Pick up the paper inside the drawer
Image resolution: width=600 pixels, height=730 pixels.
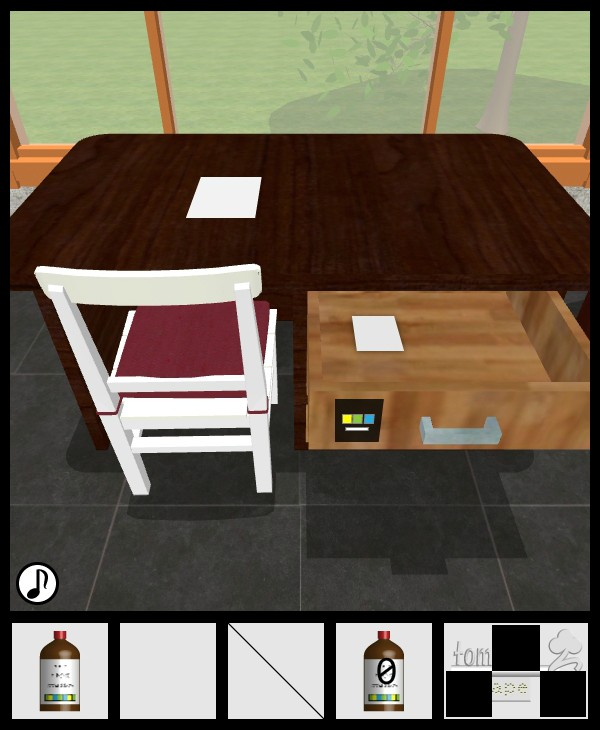(378, 334)
